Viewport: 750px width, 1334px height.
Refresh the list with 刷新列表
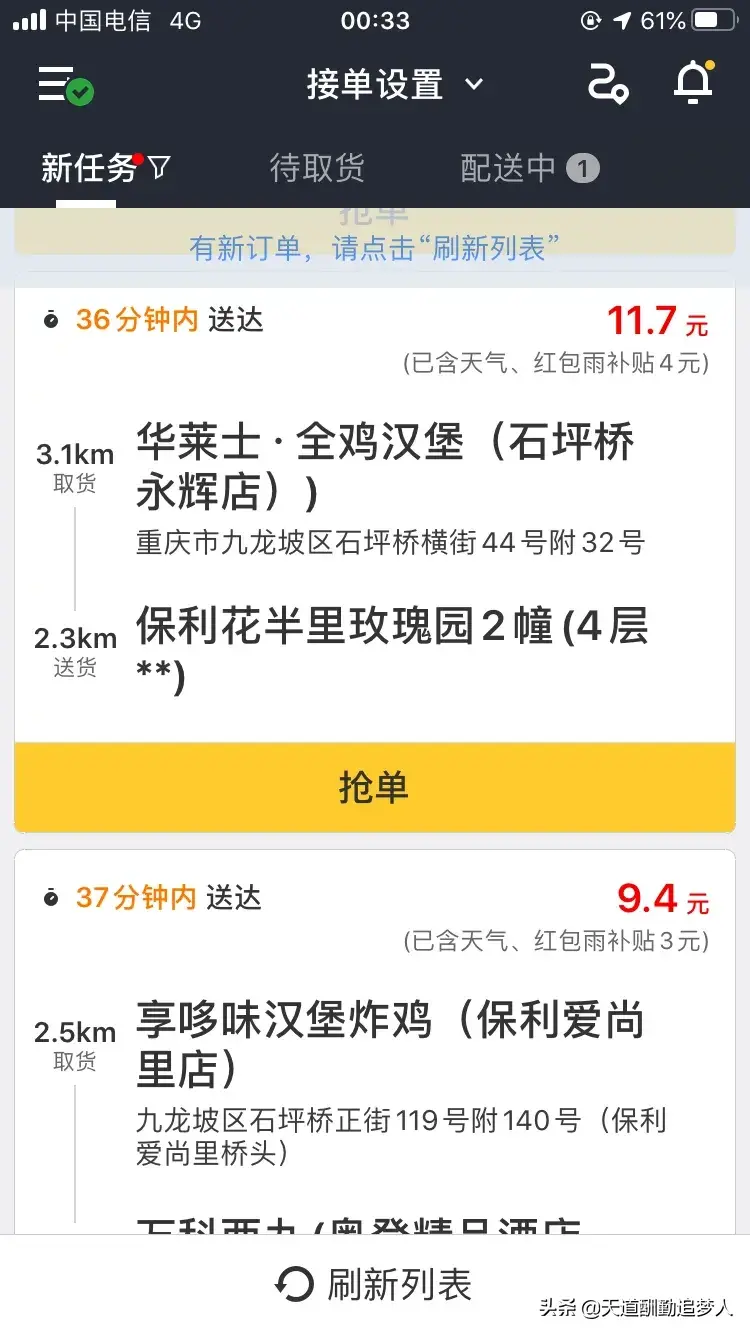(374, 1285)
